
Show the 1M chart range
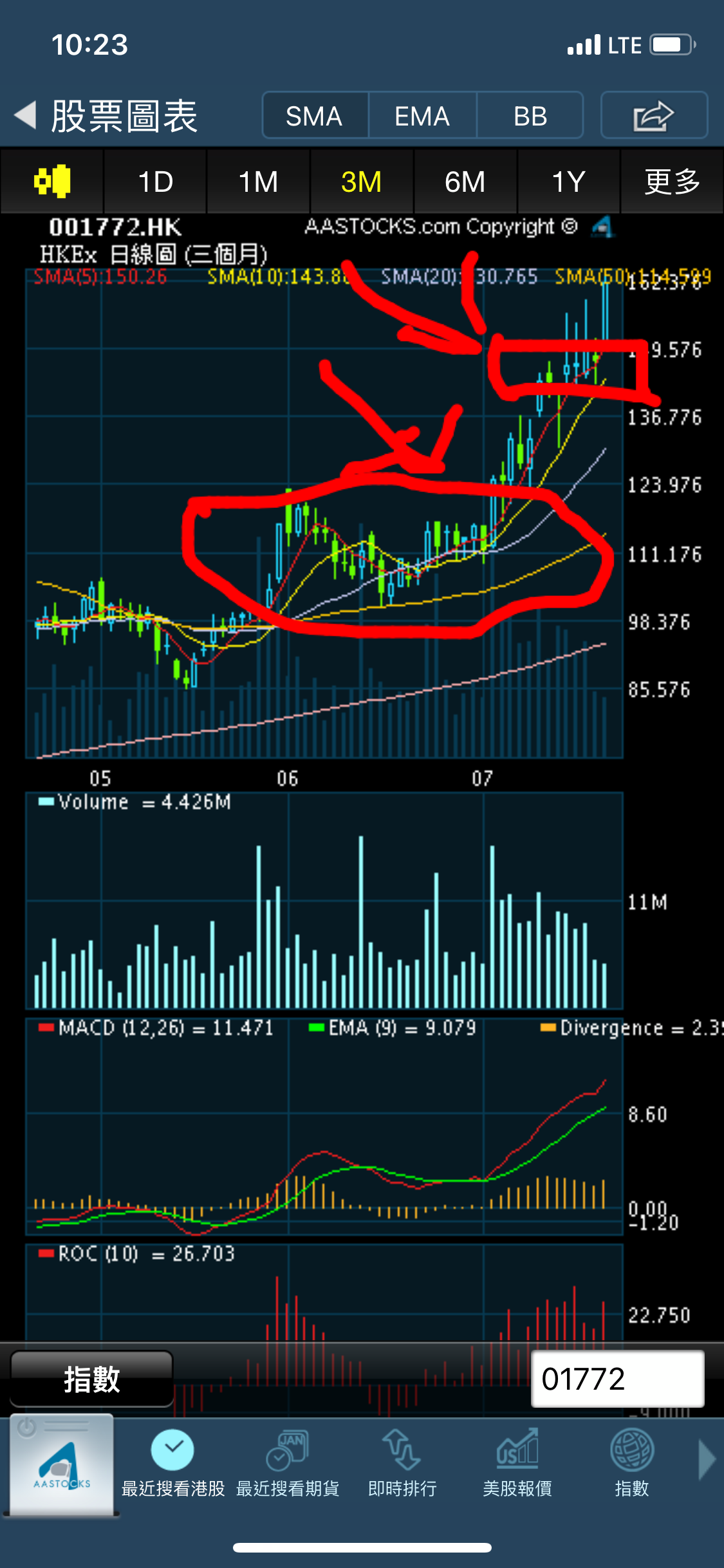coord(258,182)
